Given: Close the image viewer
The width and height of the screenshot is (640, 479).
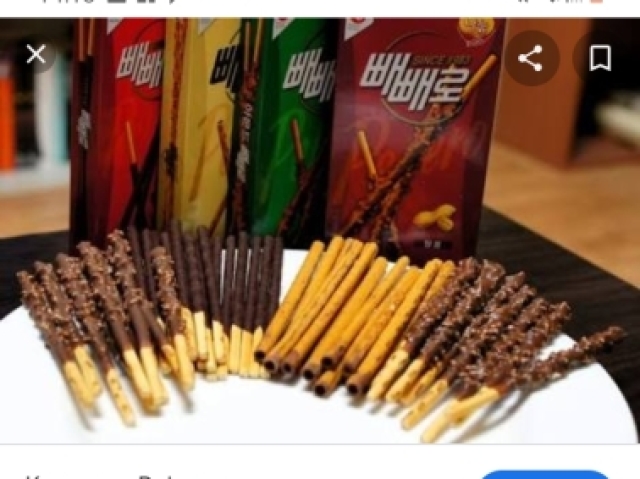Looking at the screenshot, I should pyautogui.click(x=36, y=55).
